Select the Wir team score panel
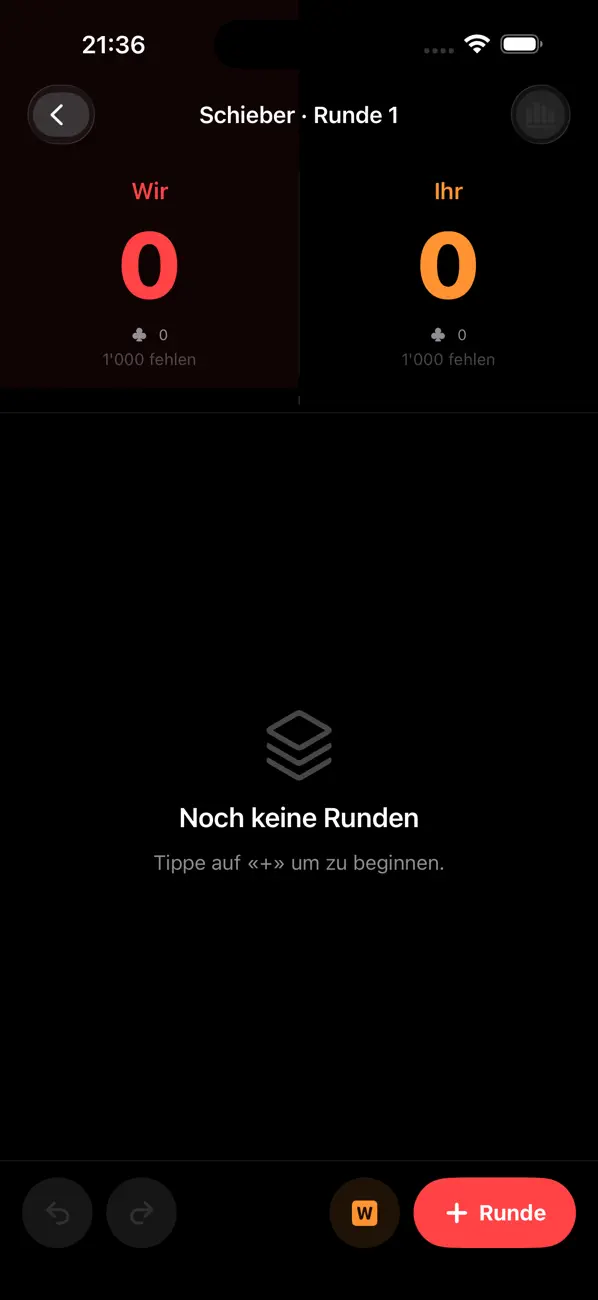The image size is (598, 1300). [x=149, y=272]
